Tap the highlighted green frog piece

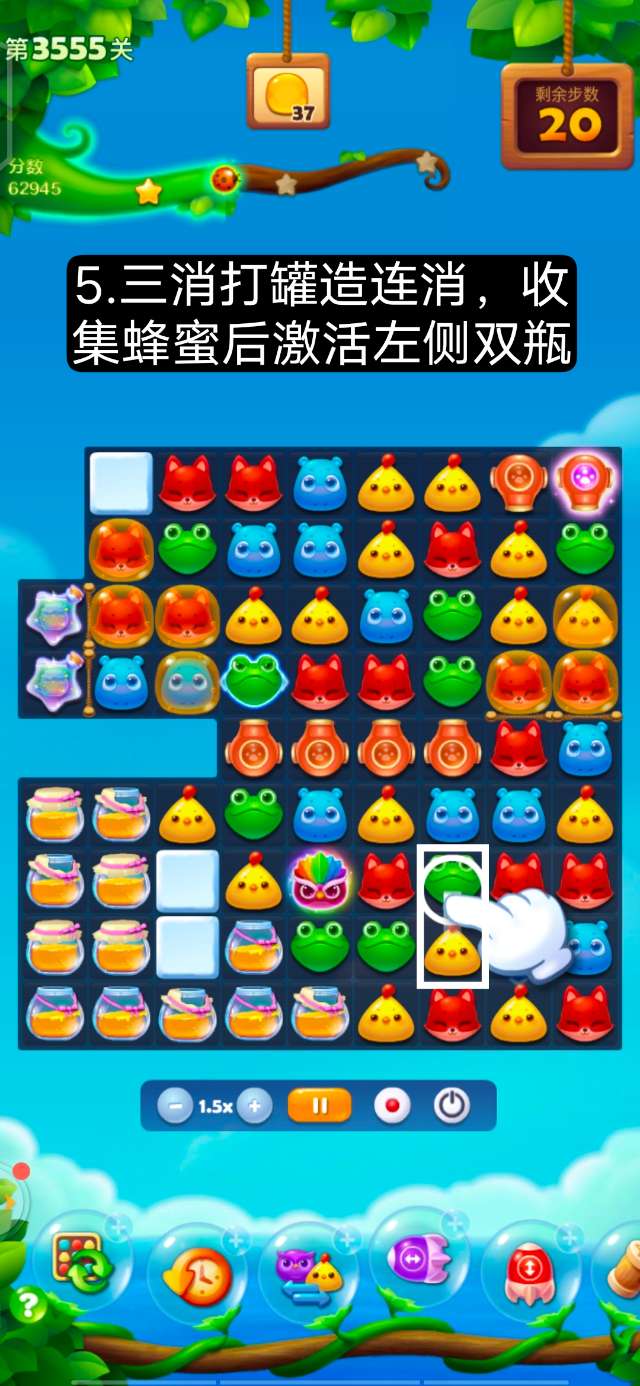(453, 878)
